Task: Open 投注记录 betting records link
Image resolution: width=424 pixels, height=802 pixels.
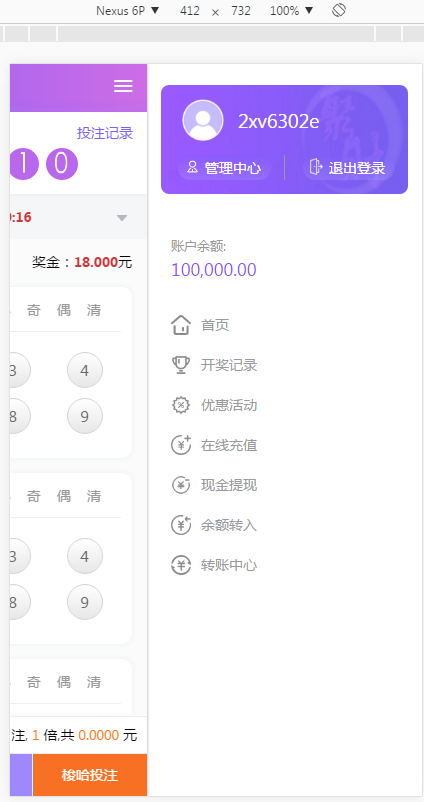Action: coord(105,133)
